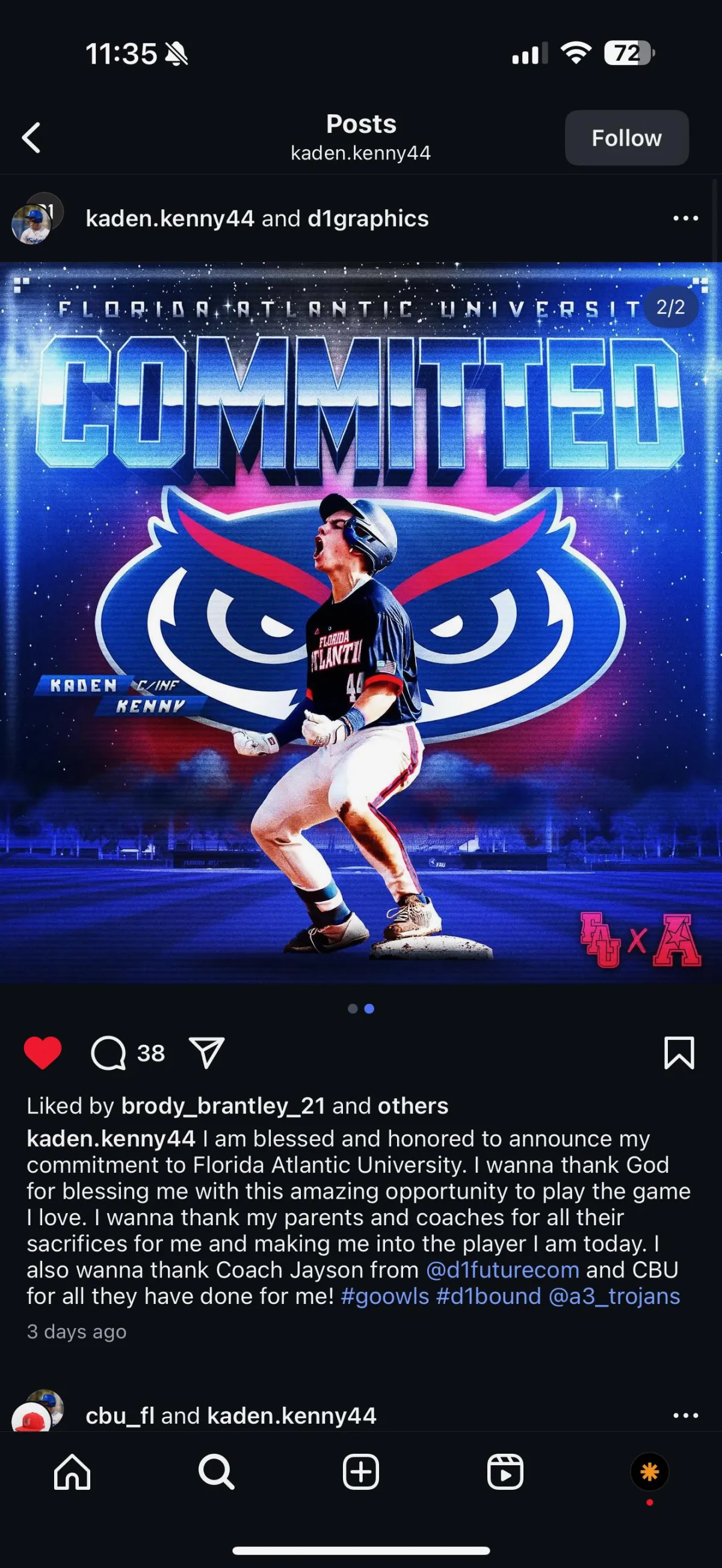
Task: Switch to the Search tab
Action: click(x=216, y=1472)
